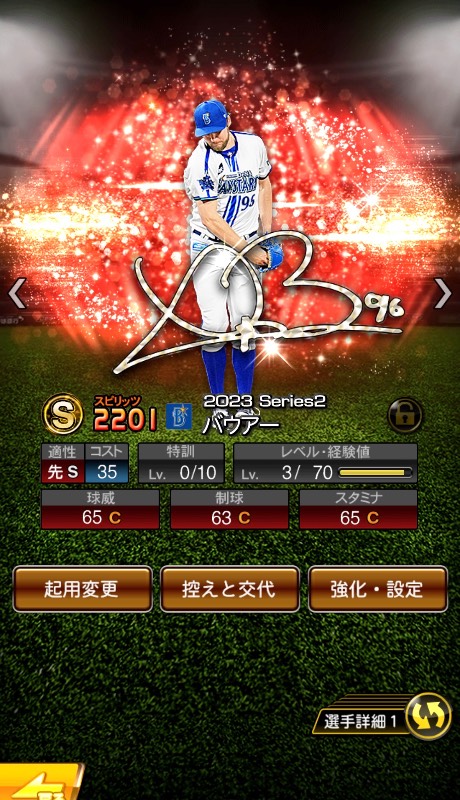The width and height of the screenshot is (460, 800).
Task: Go to the previous player card
Action: 17,293
